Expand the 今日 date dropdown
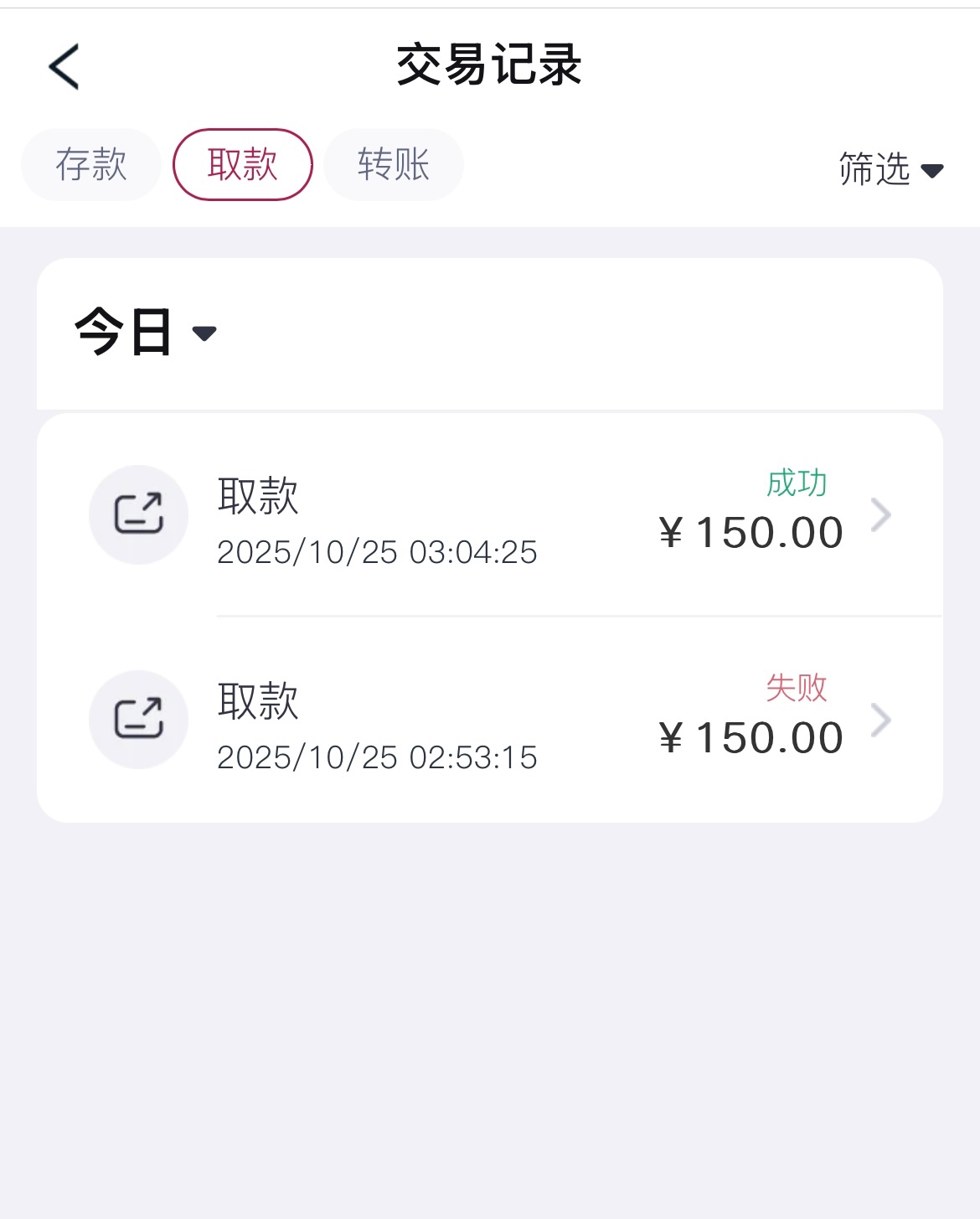980x1219 pixels. [146, 333]
